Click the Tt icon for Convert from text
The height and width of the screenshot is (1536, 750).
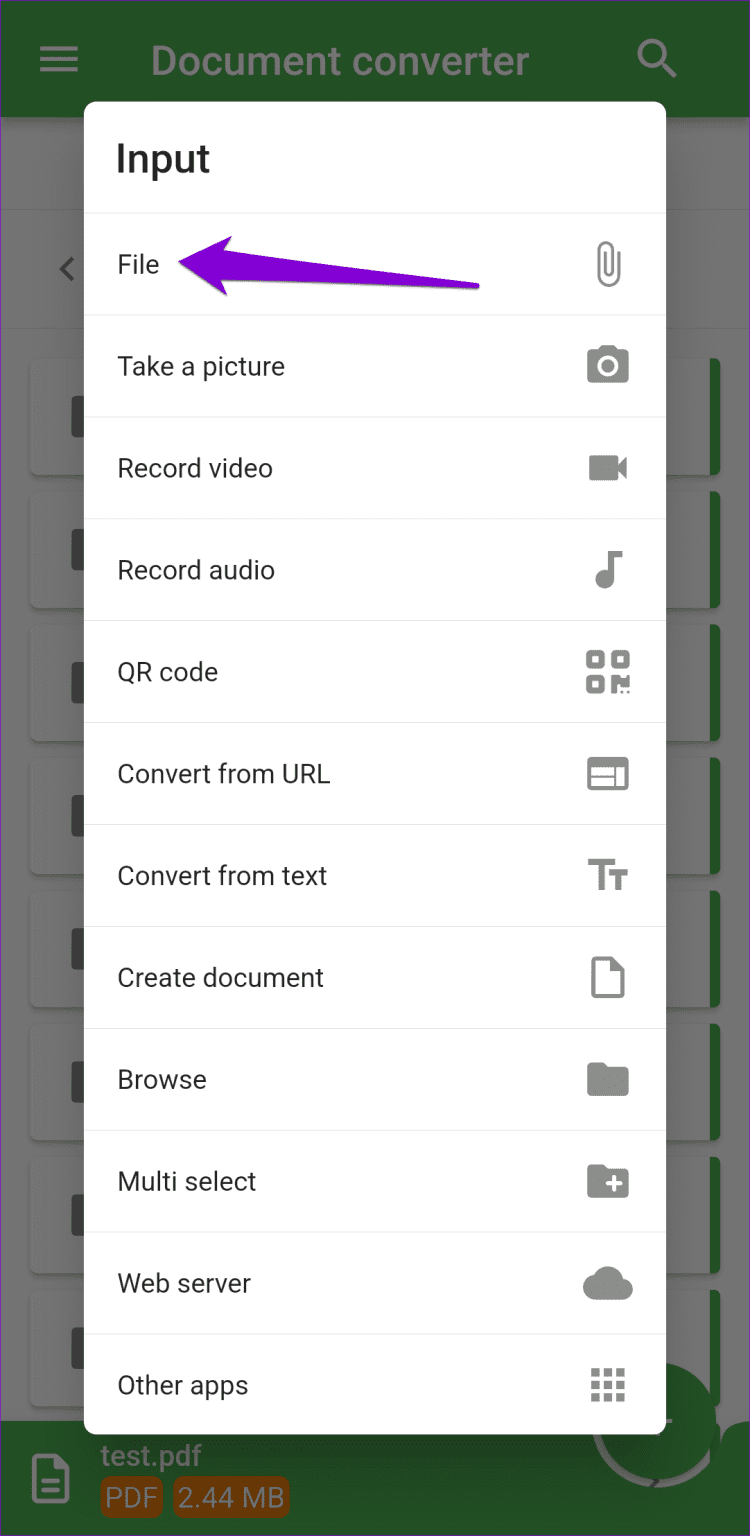tap(607, 875)
